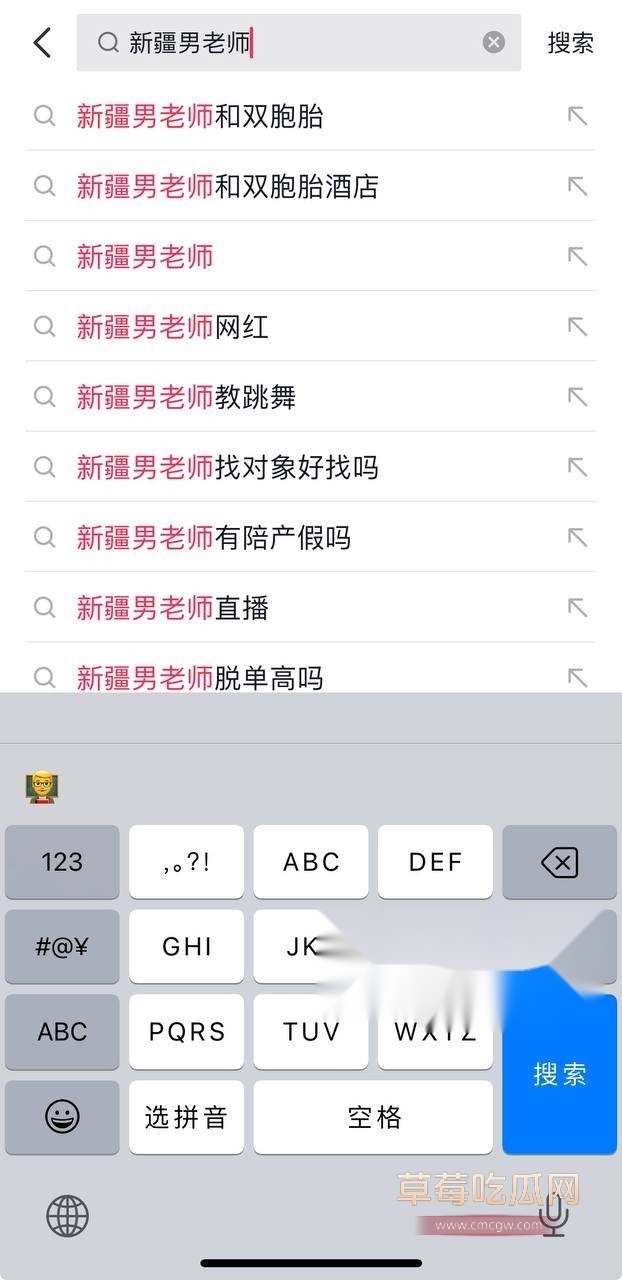Switch keyboard to 123 numbers
This screenshot has width=622, height=1280.
[62, 862]
